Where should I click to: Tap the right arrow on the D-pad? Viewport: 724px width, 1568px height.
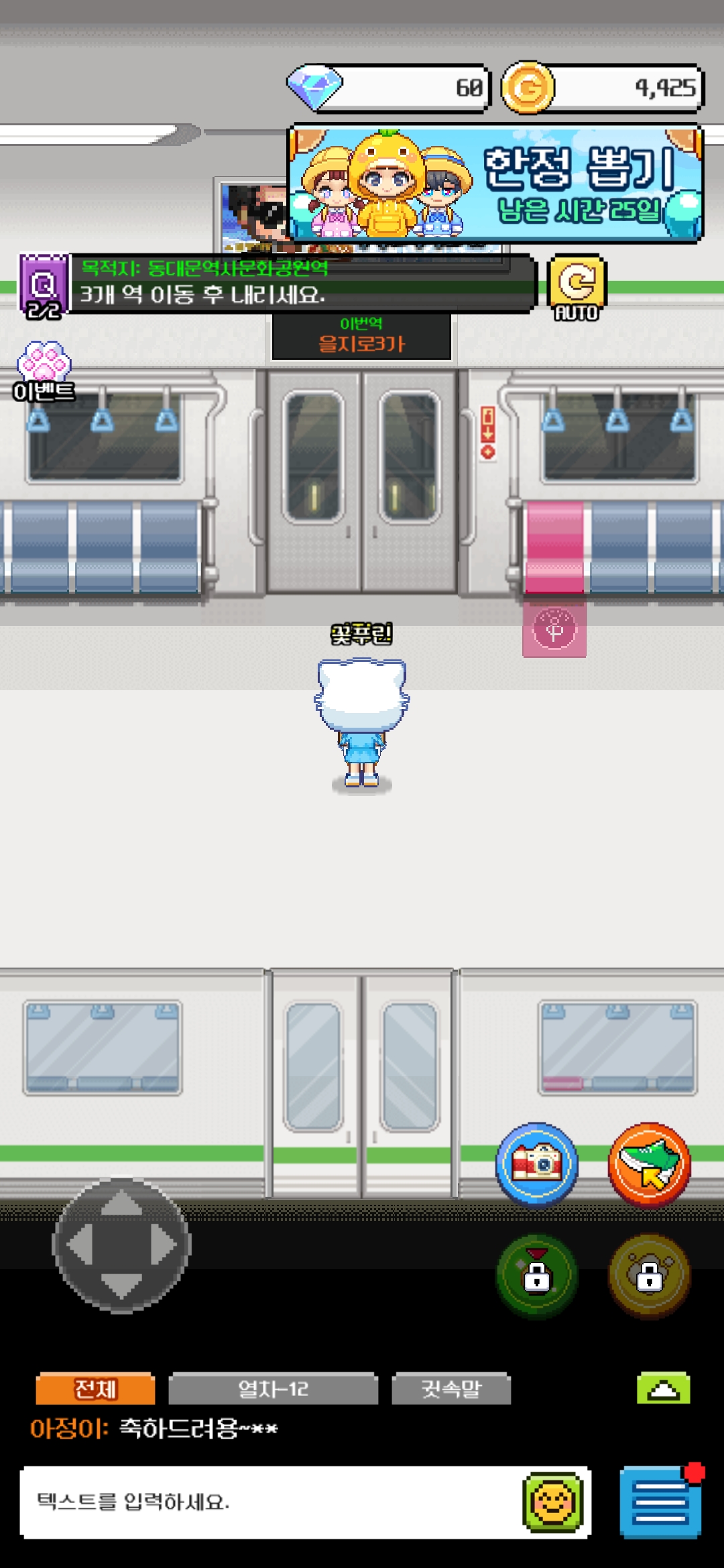click(164, 1245)
